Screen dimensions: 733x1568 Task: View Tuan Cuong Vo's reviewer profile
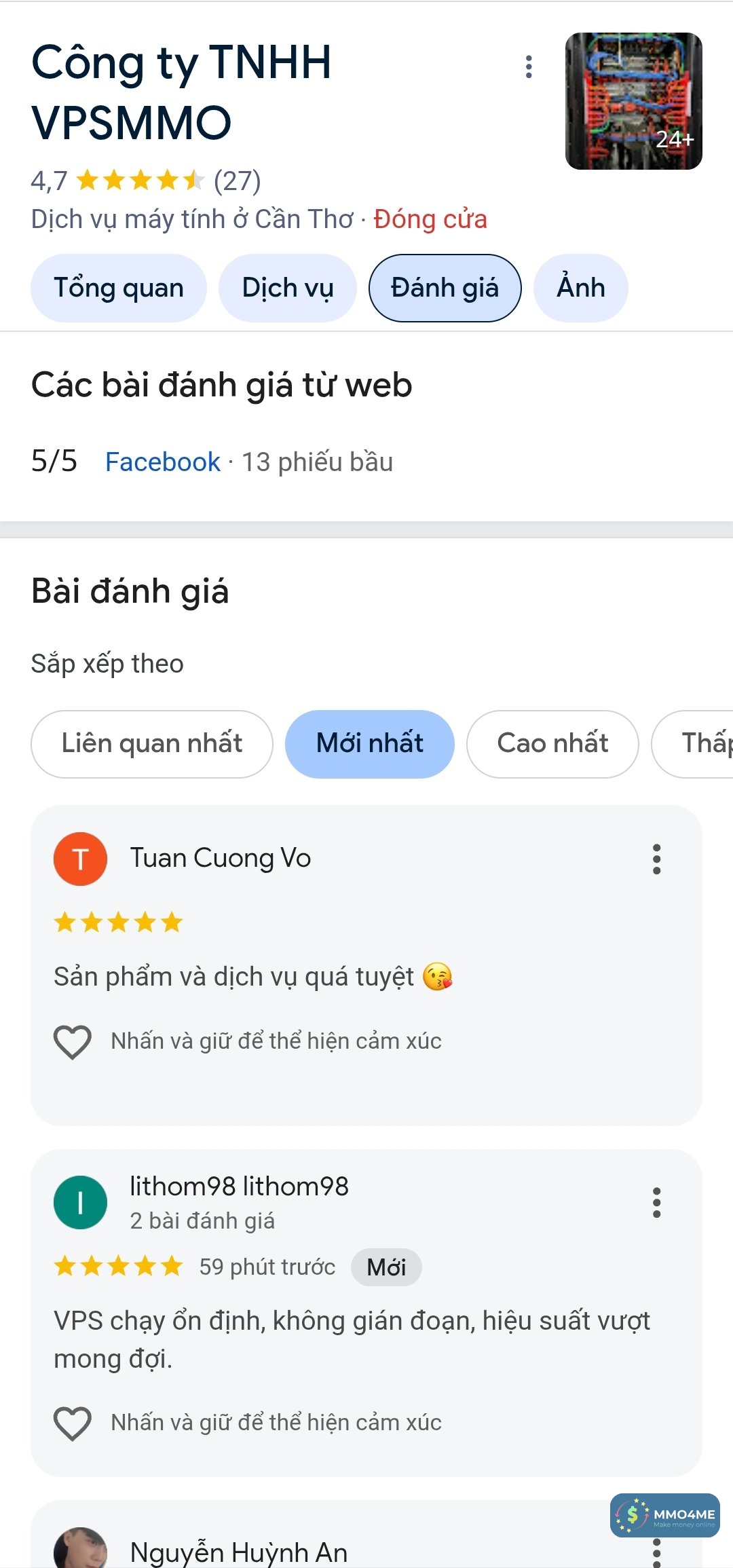[220, 858]
